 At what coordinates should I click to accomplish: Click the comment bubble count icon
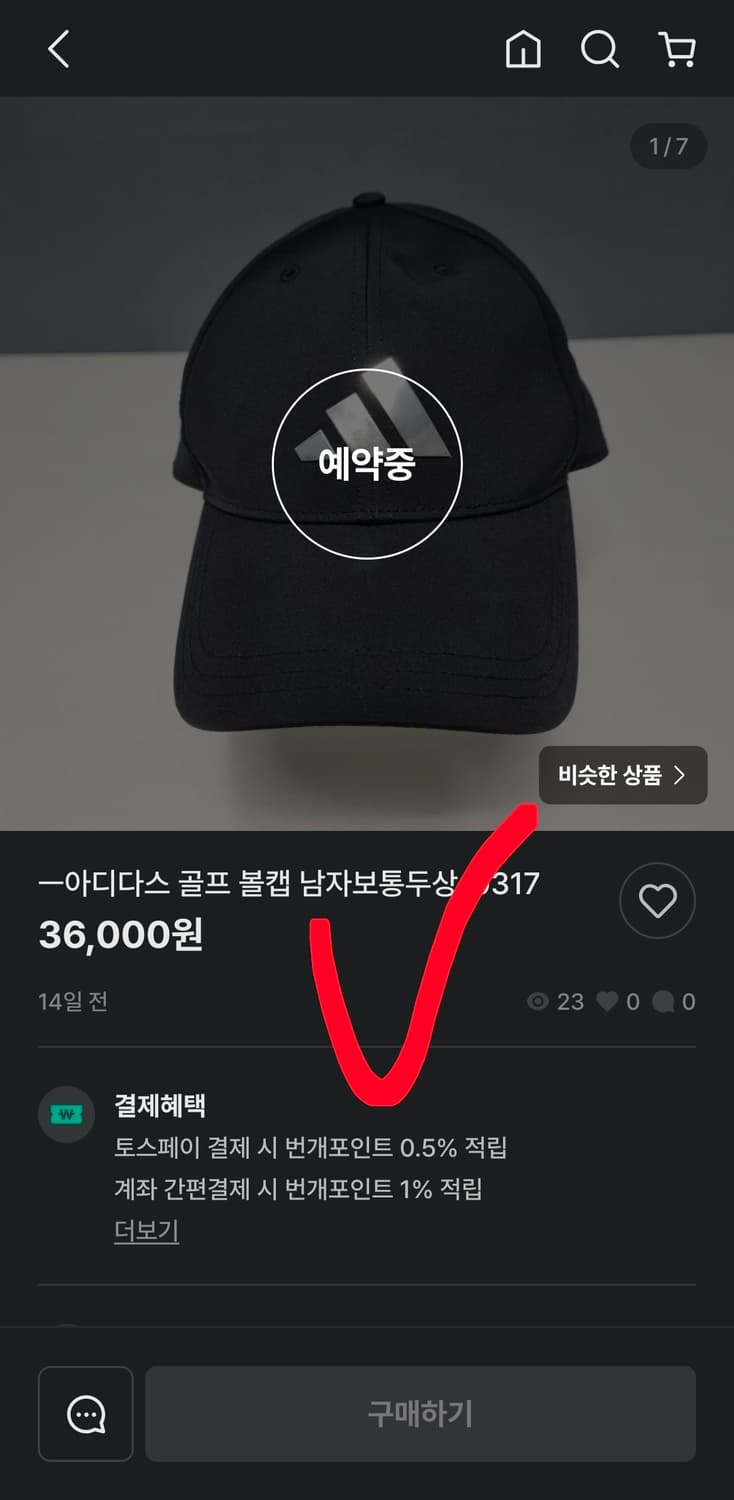[664, 1001]
